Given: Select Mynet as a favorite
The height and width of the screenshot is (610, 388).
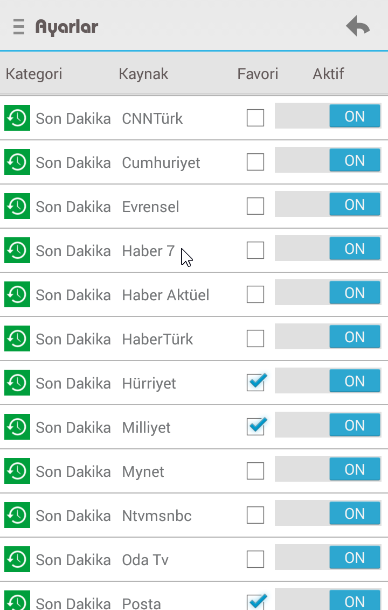Looking at the screenshot, I should [x=255, y=471].
